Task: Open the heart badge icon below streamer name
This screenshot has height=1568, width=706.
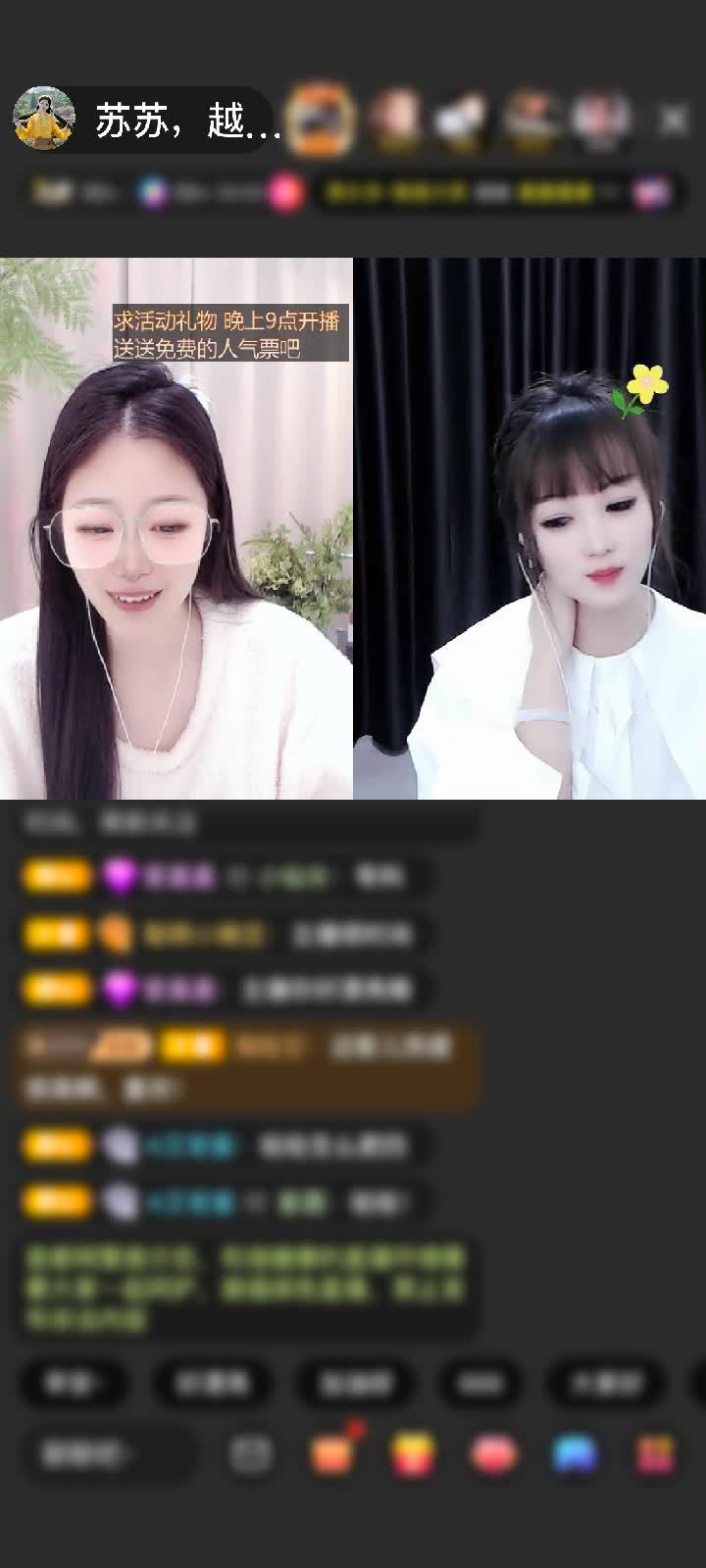Action: [x=284, y=193]
